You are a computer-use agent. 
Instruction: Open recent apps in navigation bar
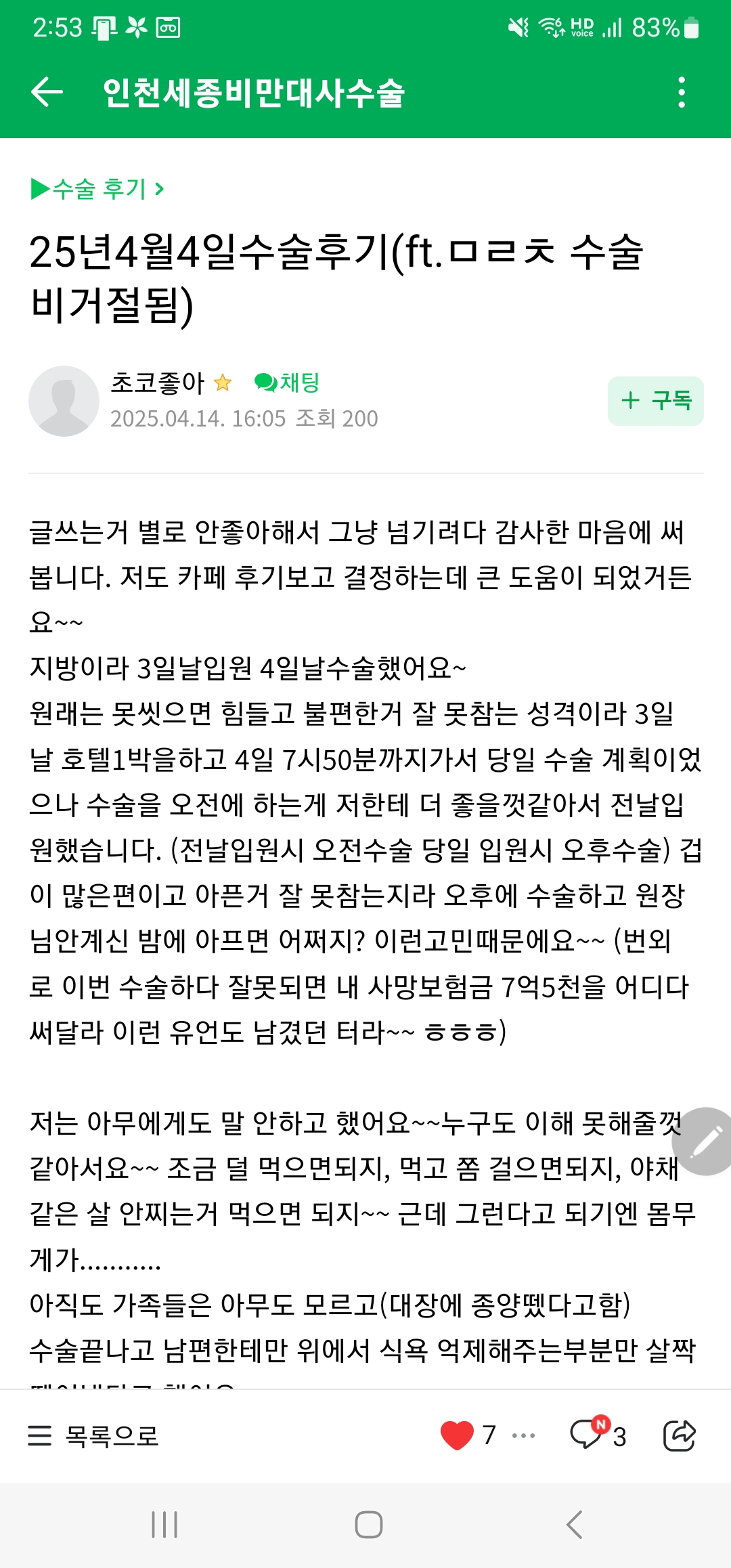[164, 1525]
